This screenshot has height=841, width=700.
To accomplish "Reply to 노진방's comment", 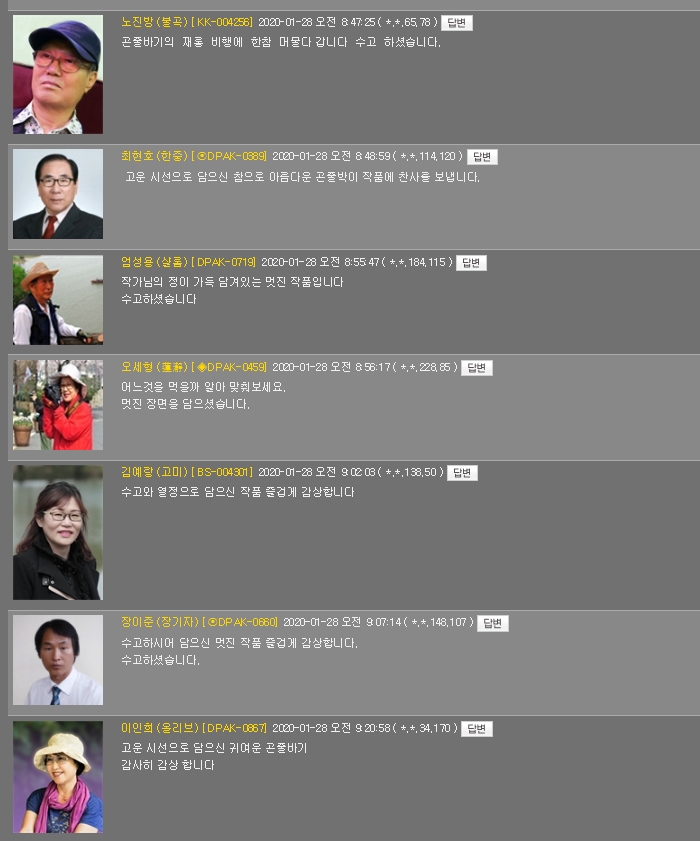I will pyautogui.click(x=457, y=23).
